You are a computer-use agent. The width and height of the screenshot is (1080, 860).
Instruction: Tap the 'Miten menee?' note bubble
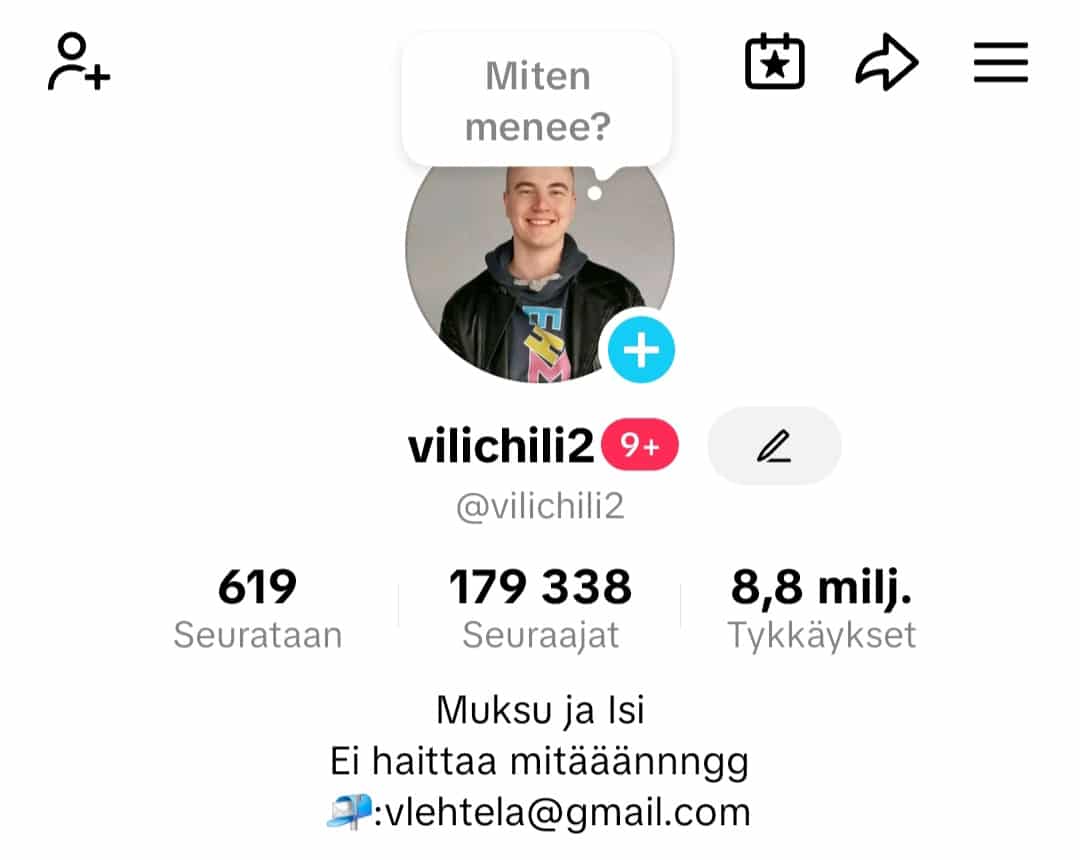click(538, 101)
